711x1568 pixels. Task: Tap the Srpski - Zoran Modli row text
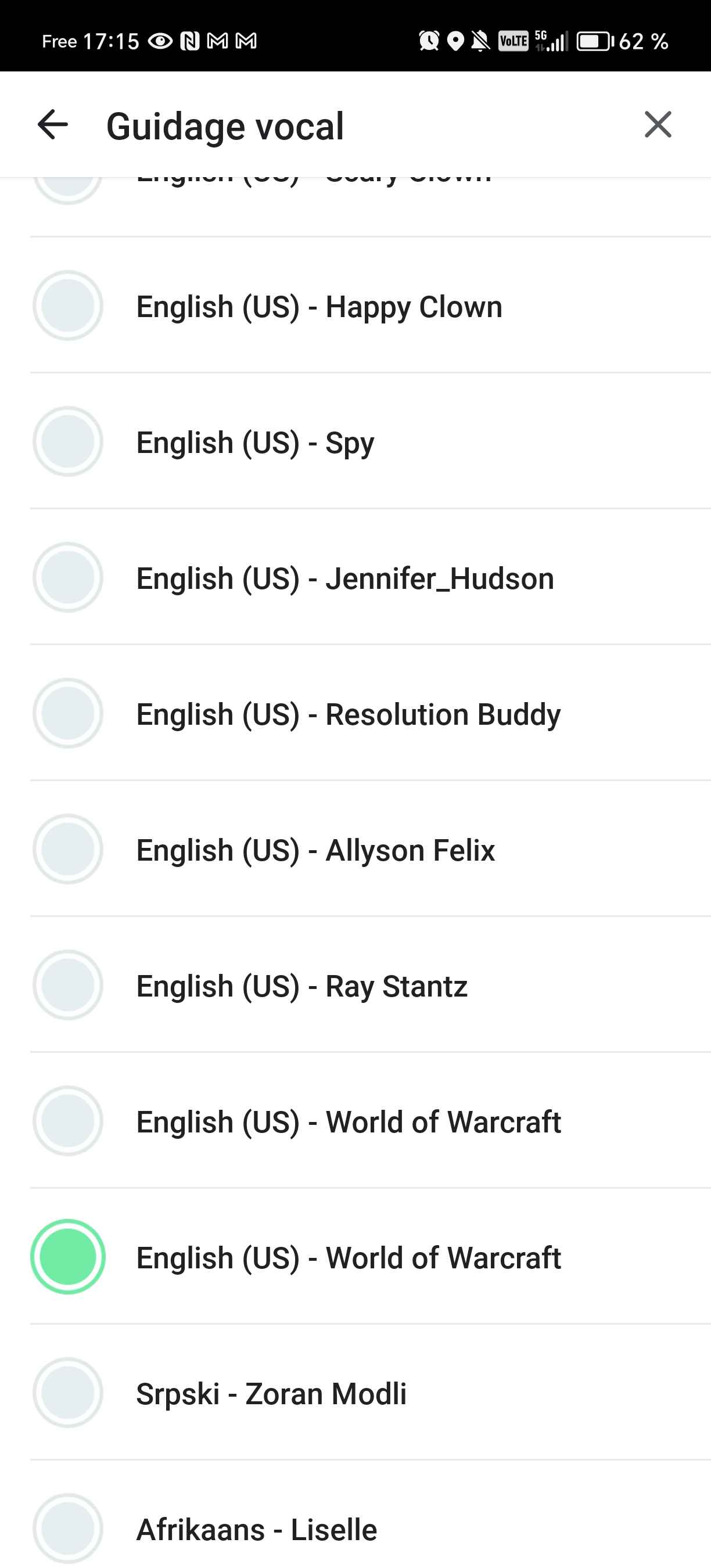271,1393
